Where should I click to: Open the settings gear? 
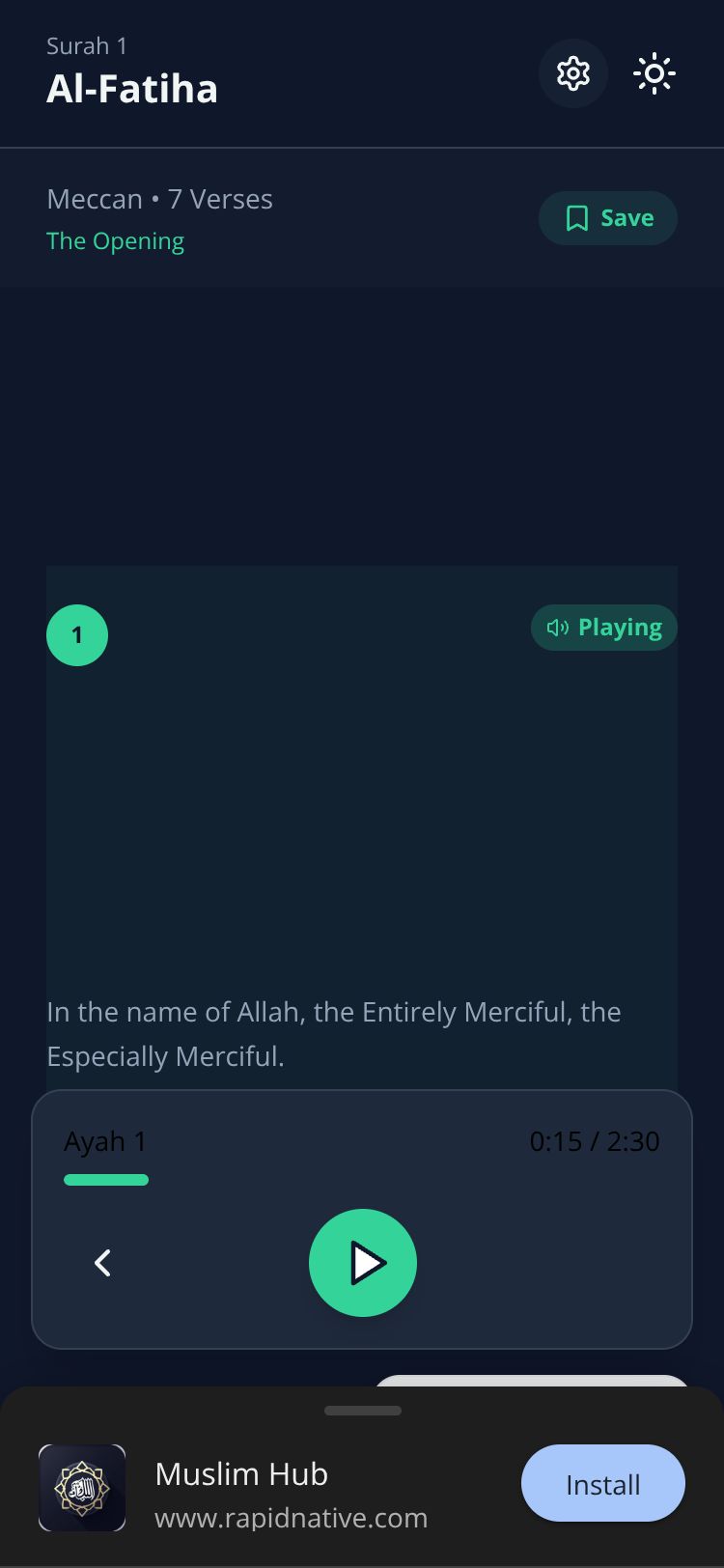(572, 73)
